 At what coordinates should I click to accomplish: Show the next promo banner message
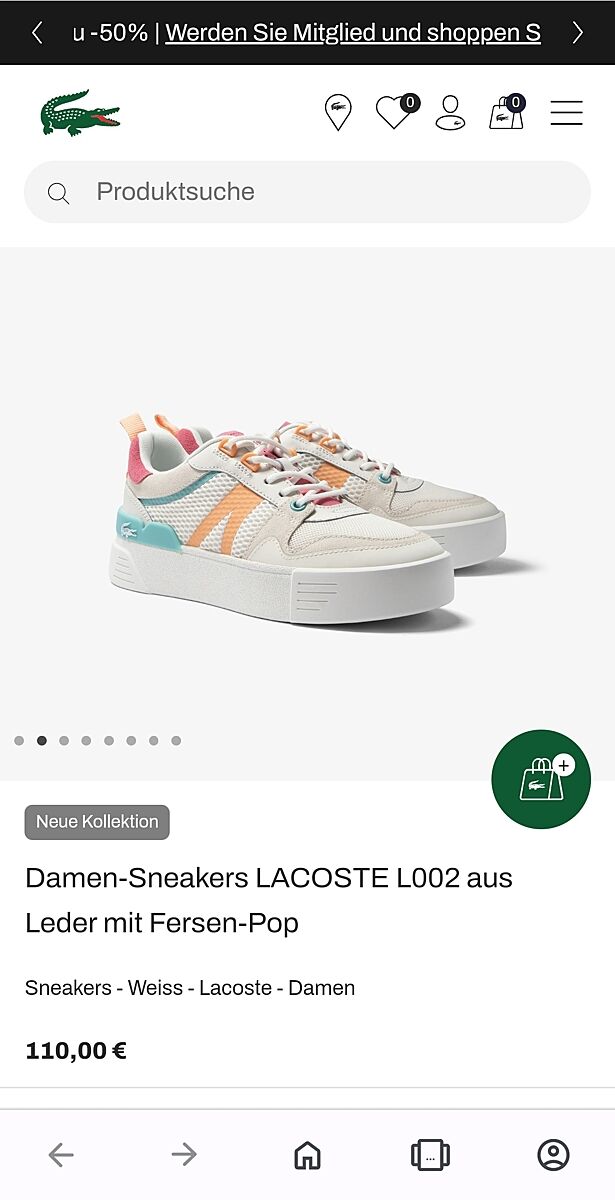pyautogui.click(x=577, y=33)
